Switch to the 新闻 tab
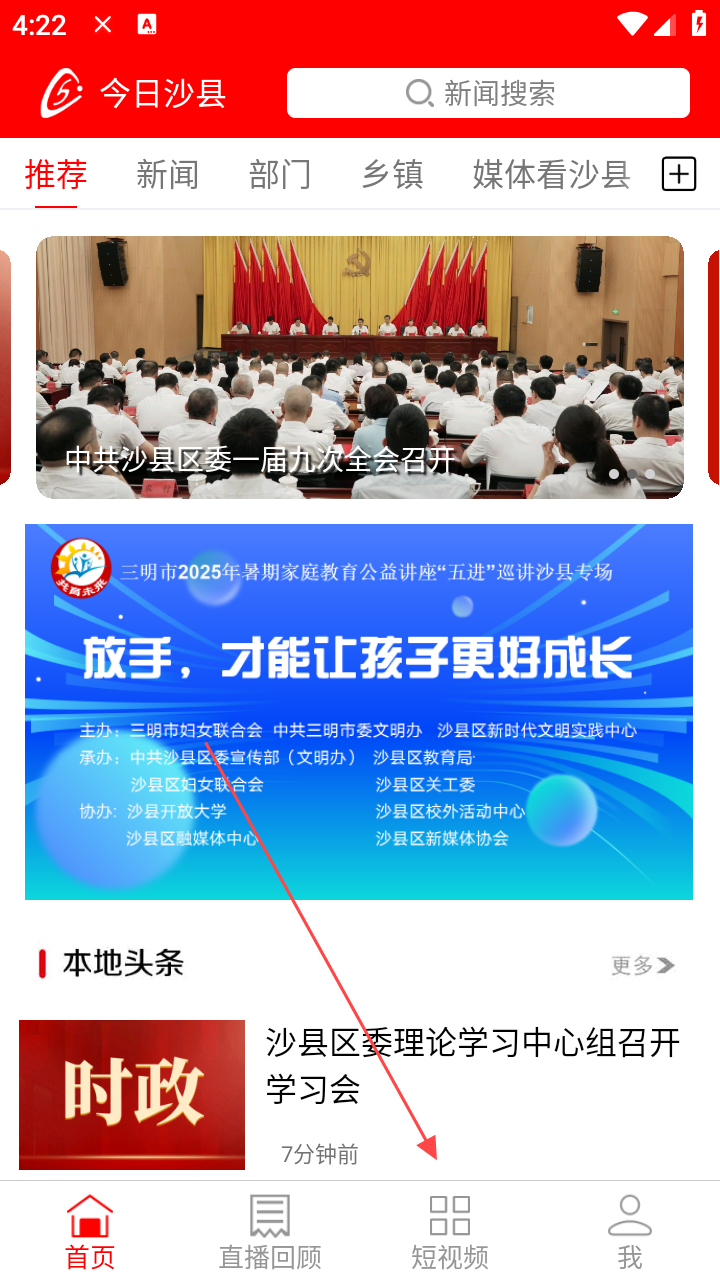 click(167, 175)
